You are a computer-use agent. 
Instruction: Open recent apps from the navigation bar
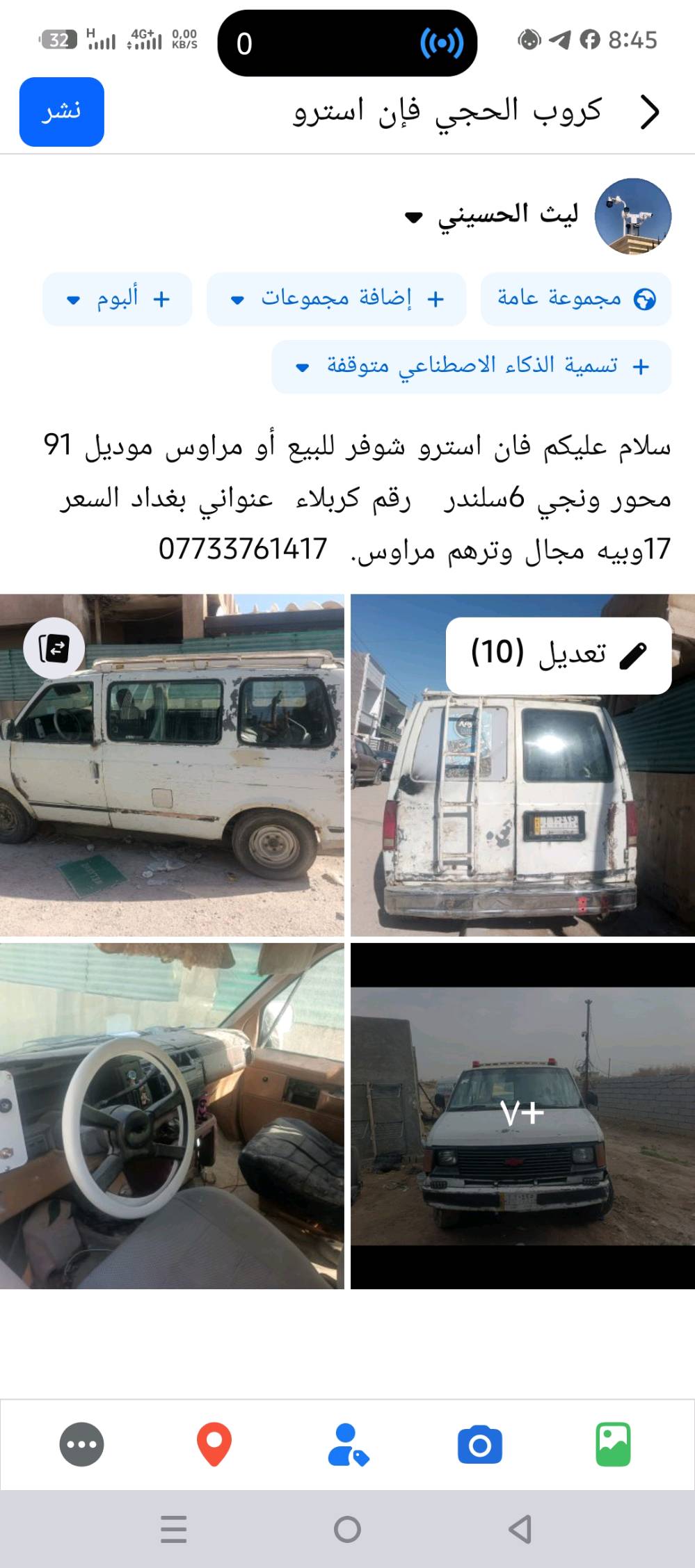[x=173, y=1529]
